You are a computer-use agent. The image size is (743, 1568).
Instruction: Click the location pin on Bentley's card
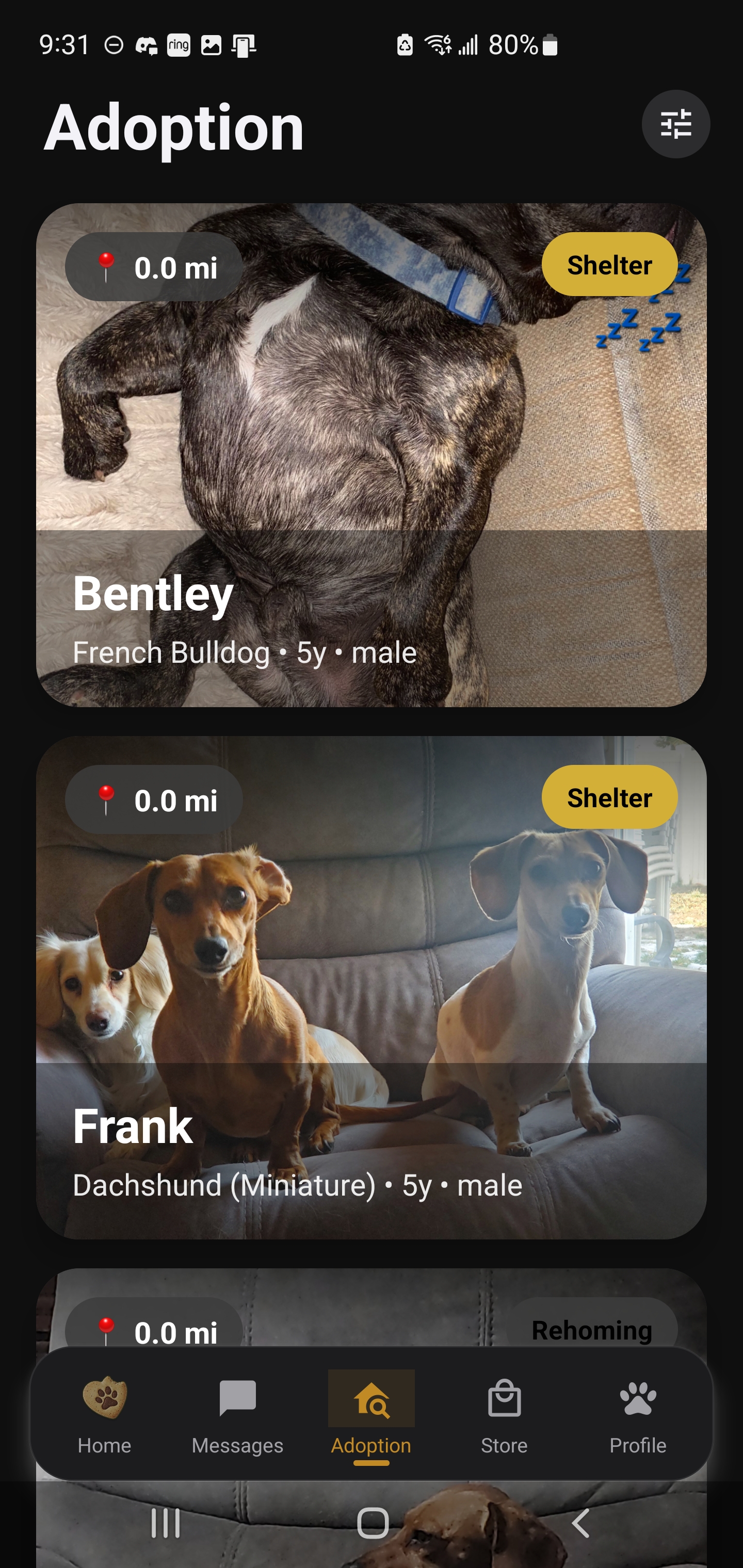[108, 267]
